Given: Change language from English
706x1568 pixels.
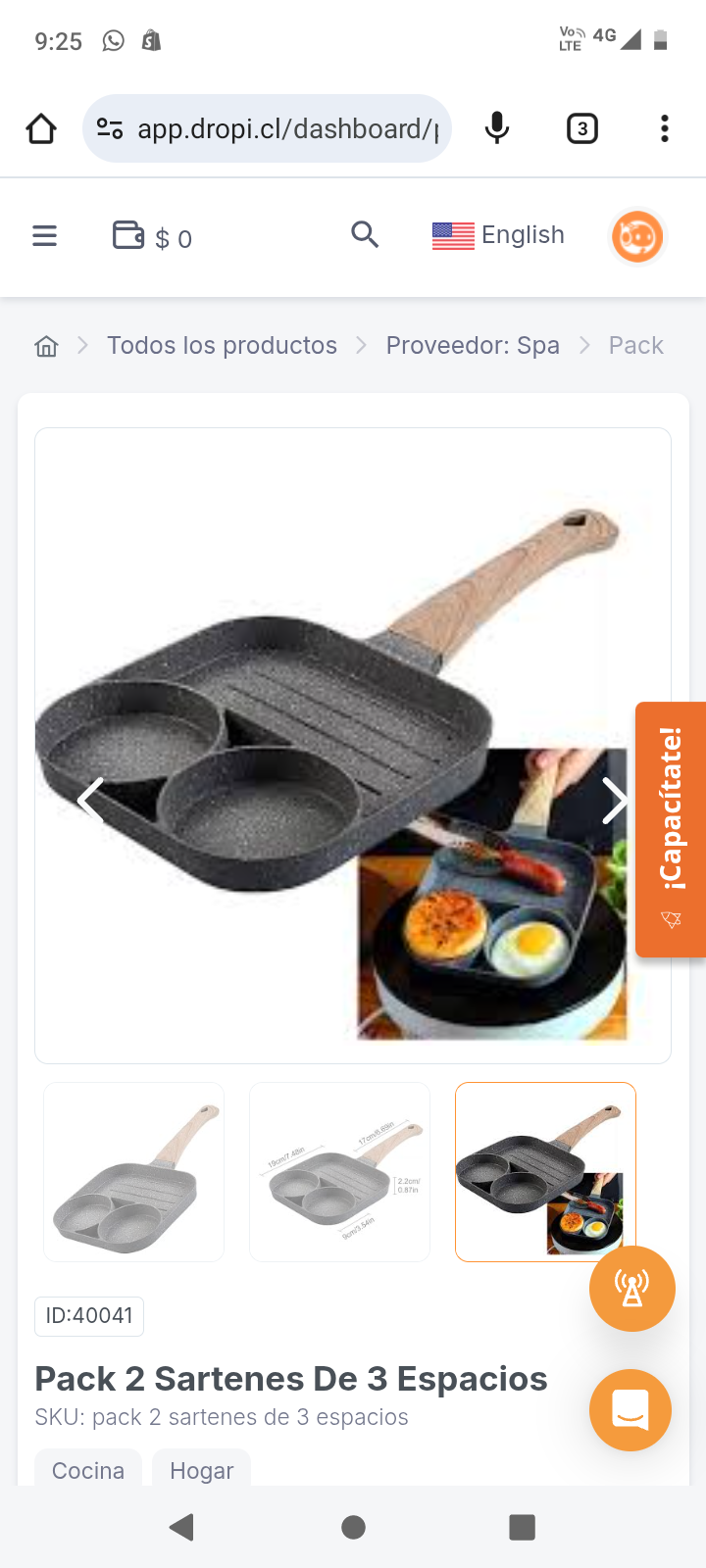Looking at the screenshot, I should [x=498, y=235].
